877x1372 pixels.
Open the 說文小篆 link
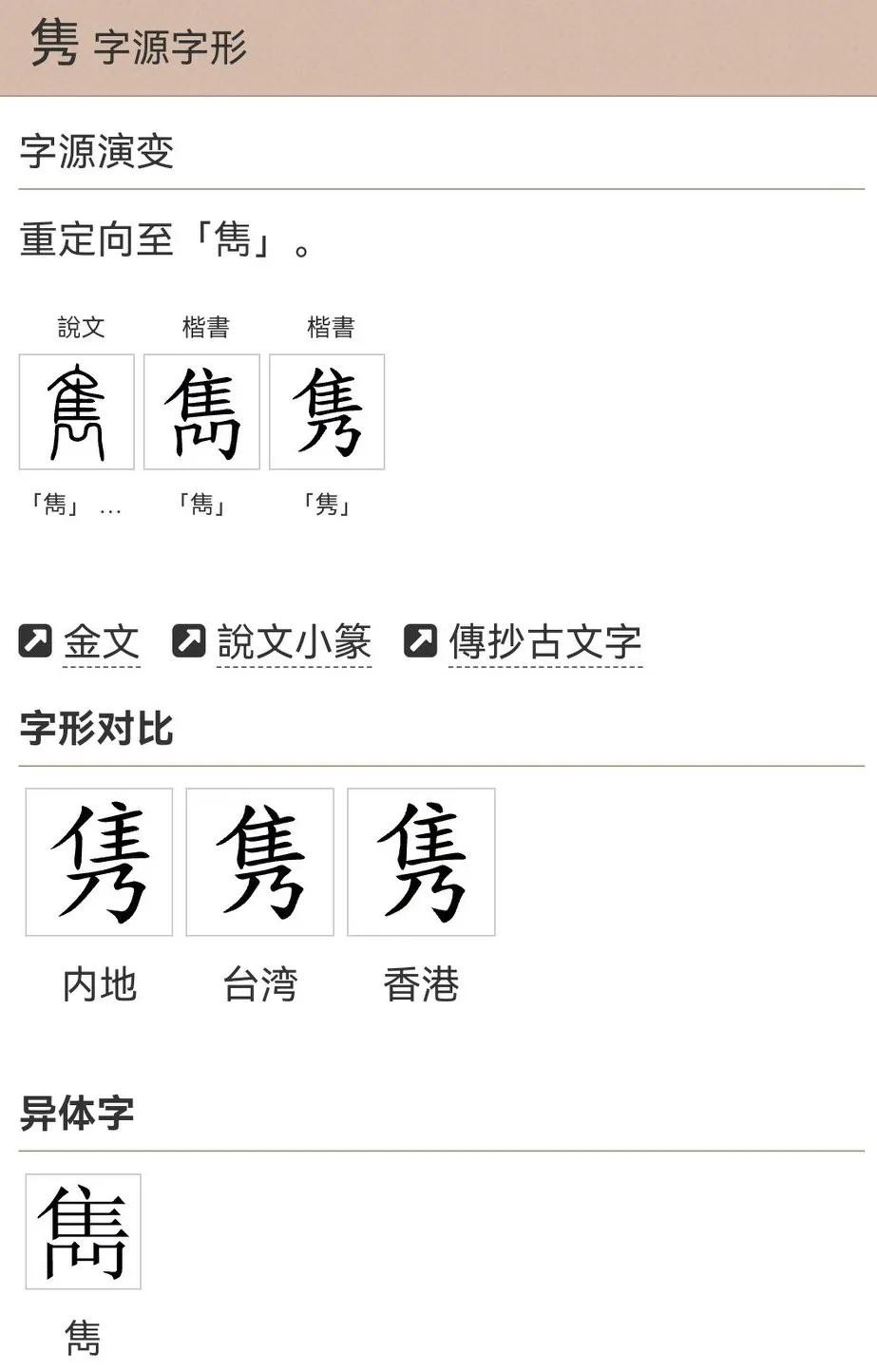[x=293, y=643]
